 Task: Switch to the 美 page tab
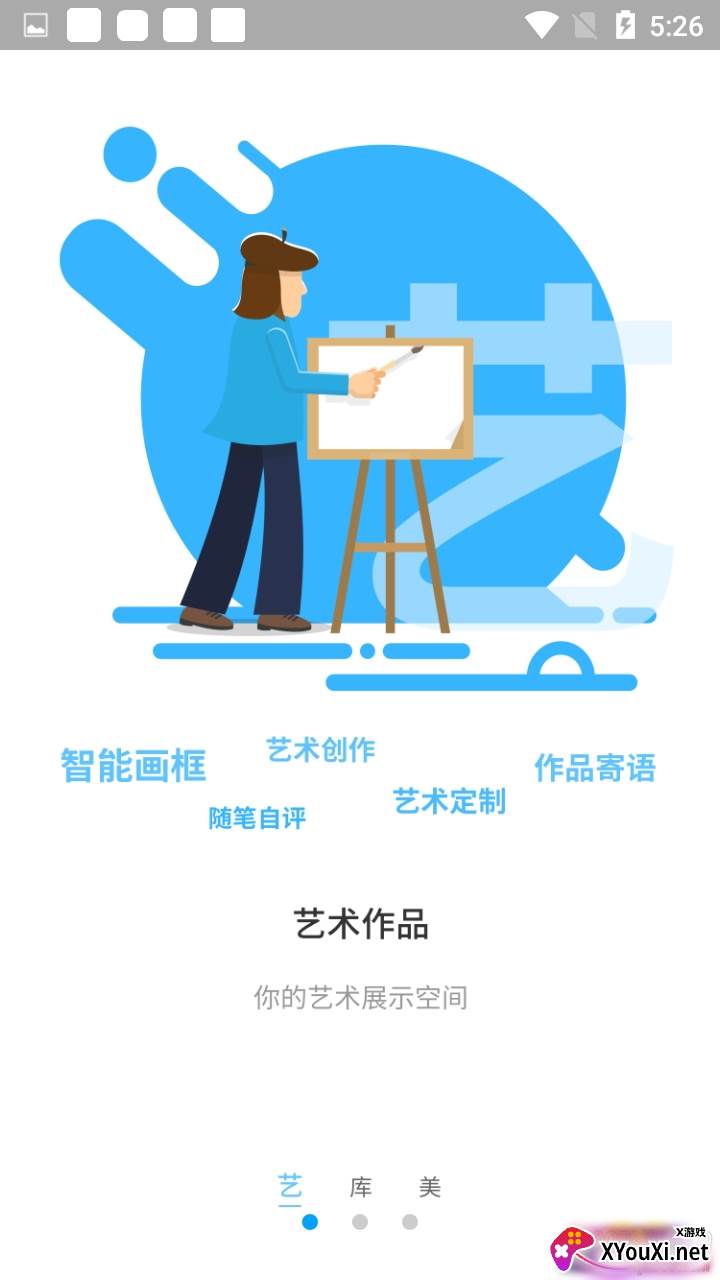pyautogui.click(x=430, y=1188)
